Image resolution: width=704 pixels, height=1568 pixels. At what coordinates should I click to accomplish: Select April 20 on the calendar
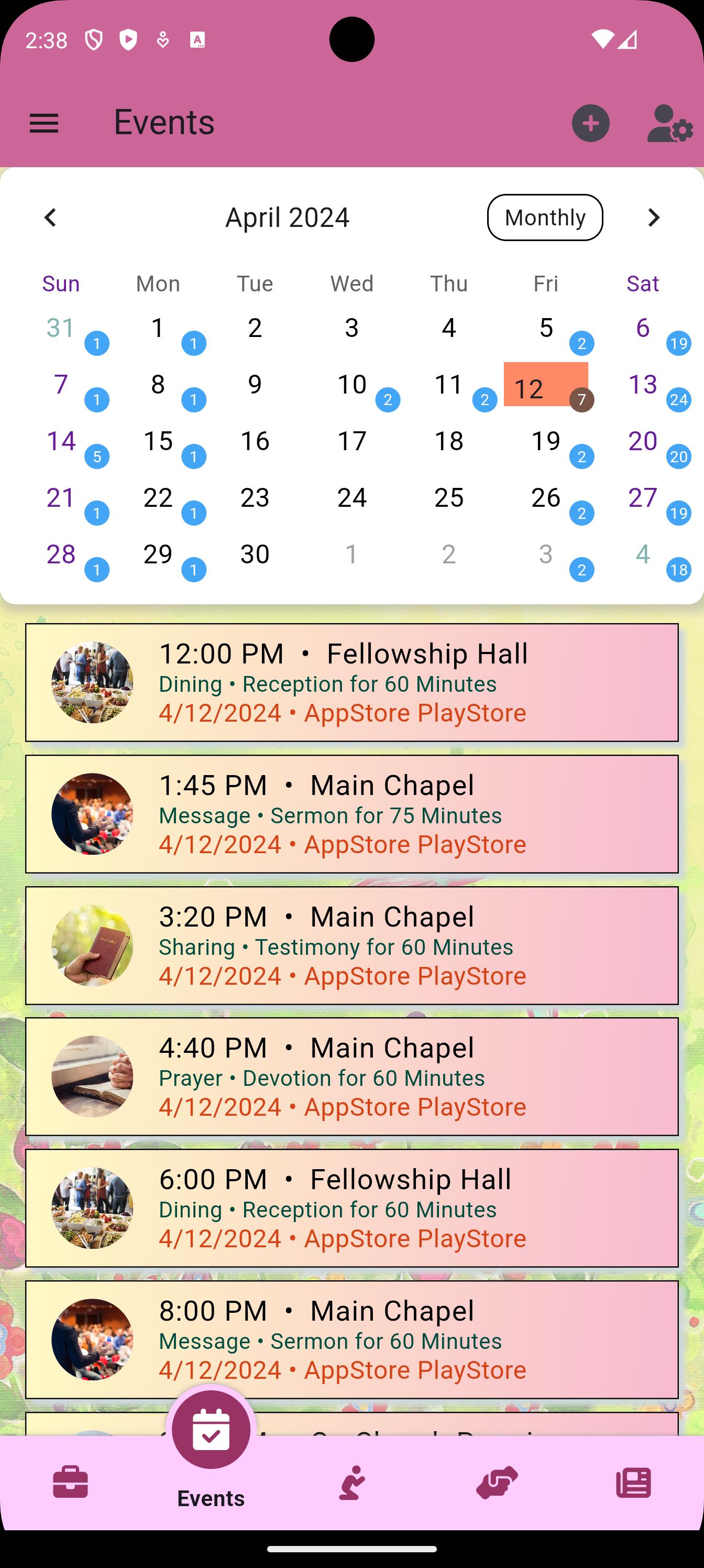643,441
